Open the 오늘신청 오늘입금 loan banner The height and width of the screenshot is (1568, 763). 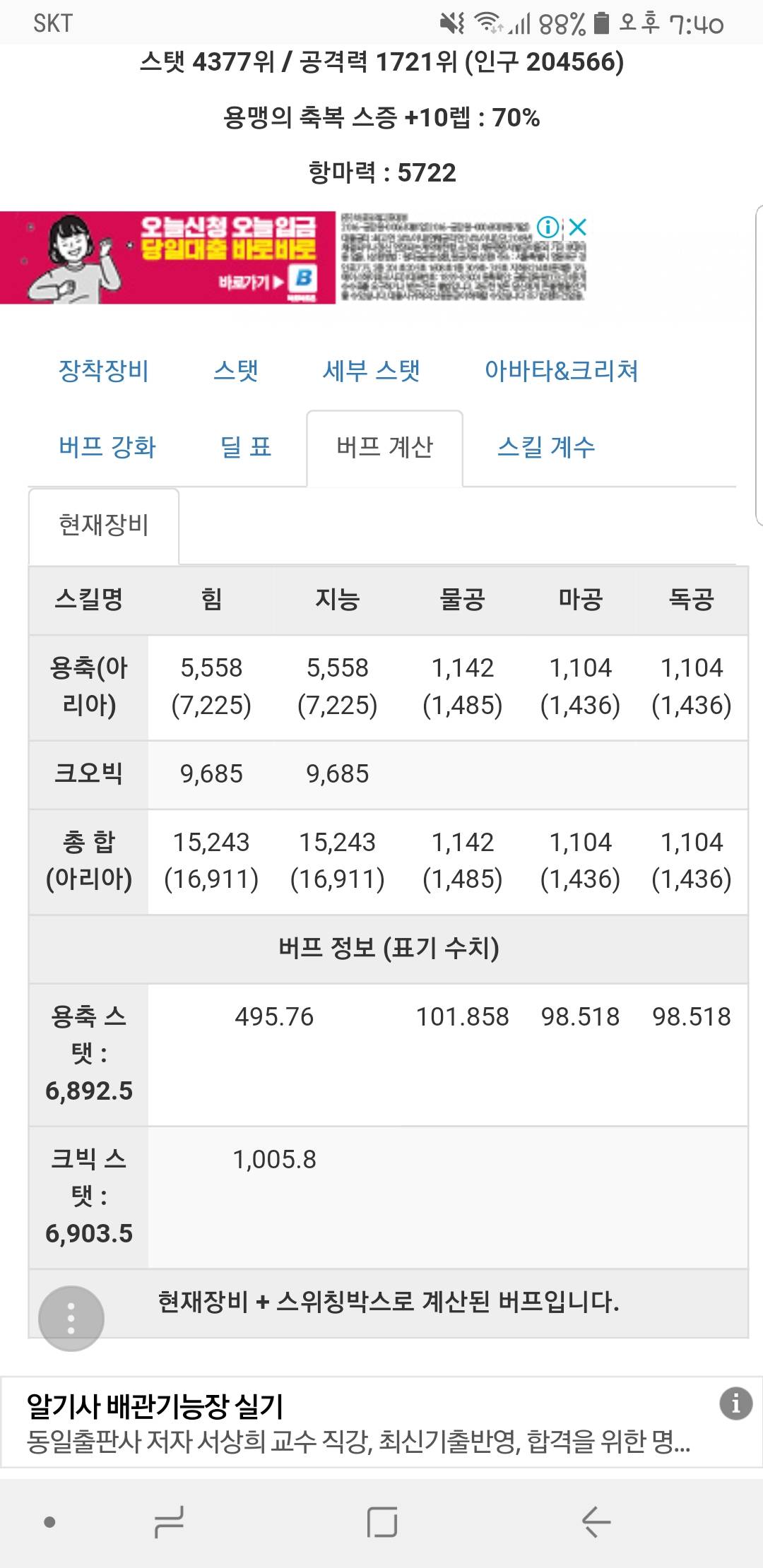tap(168, 258)
